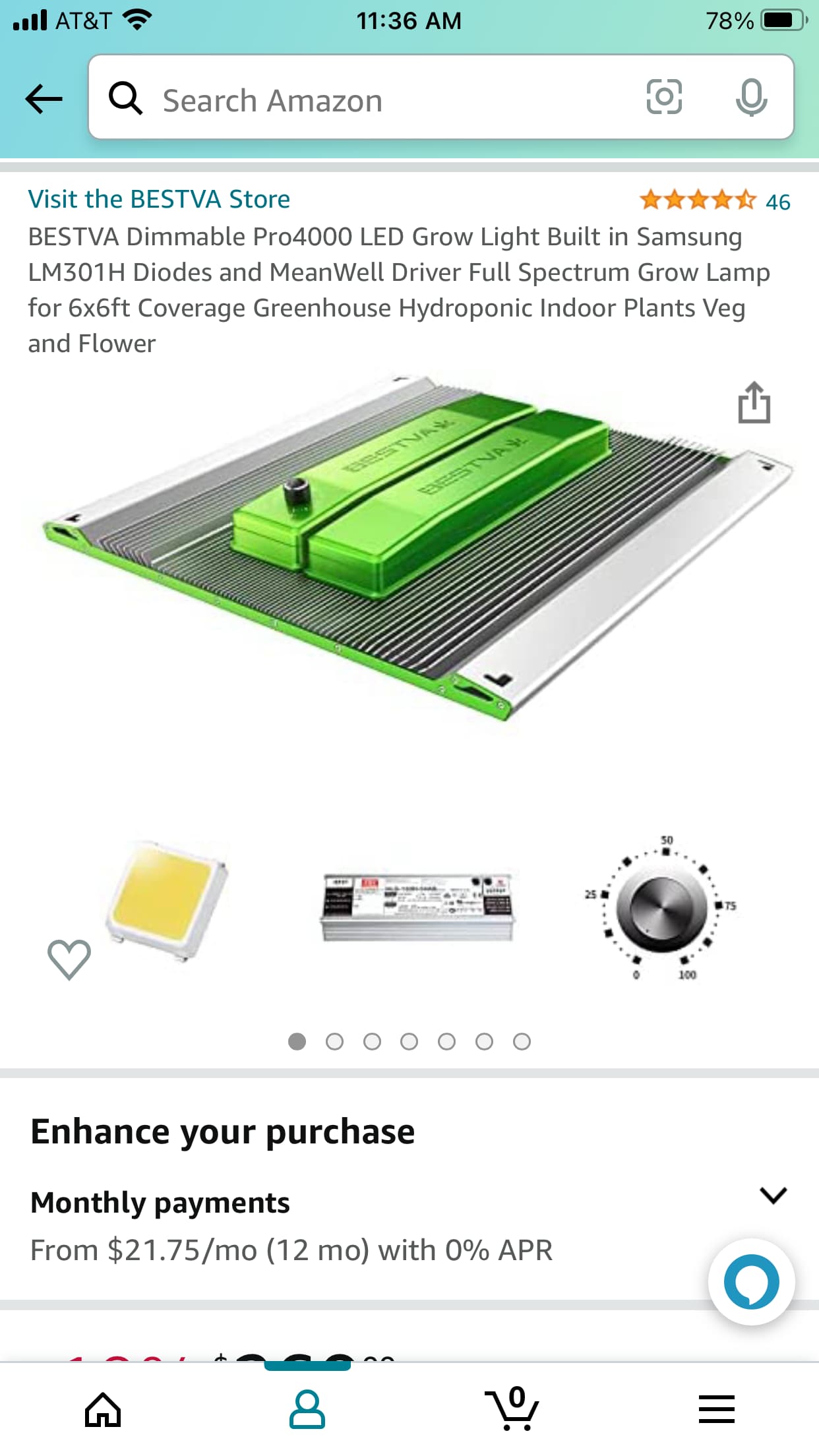Go back using the arrow icon

tap(44, 100)
